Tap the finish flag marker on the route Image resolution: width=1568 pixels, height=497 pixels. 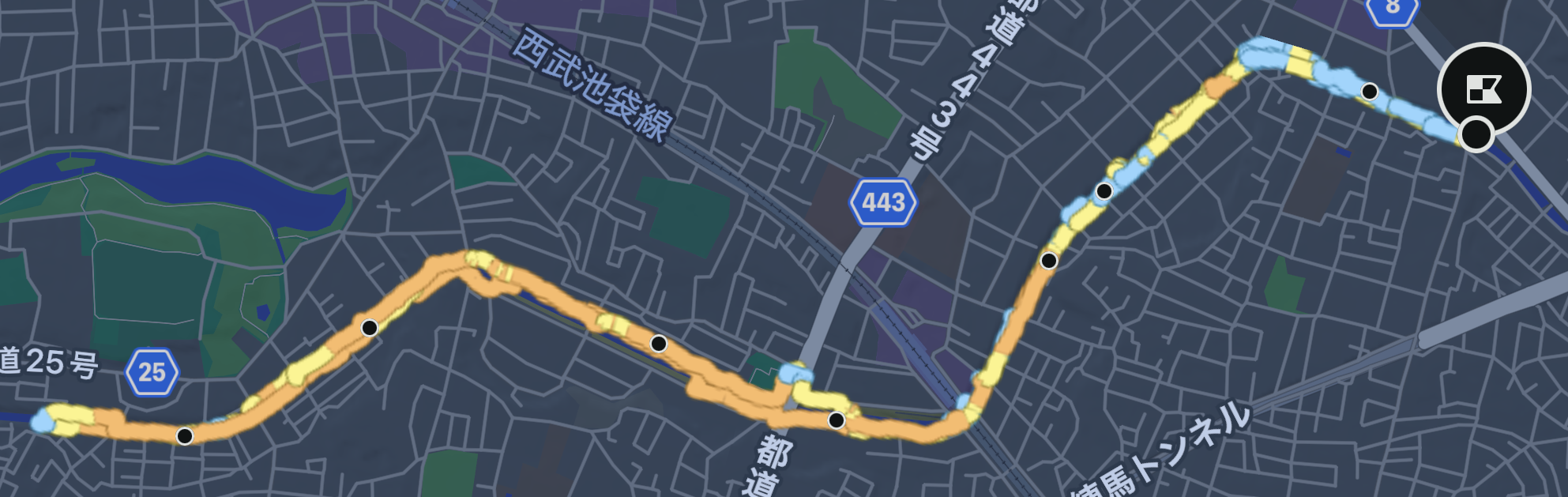coord(1483,88)
